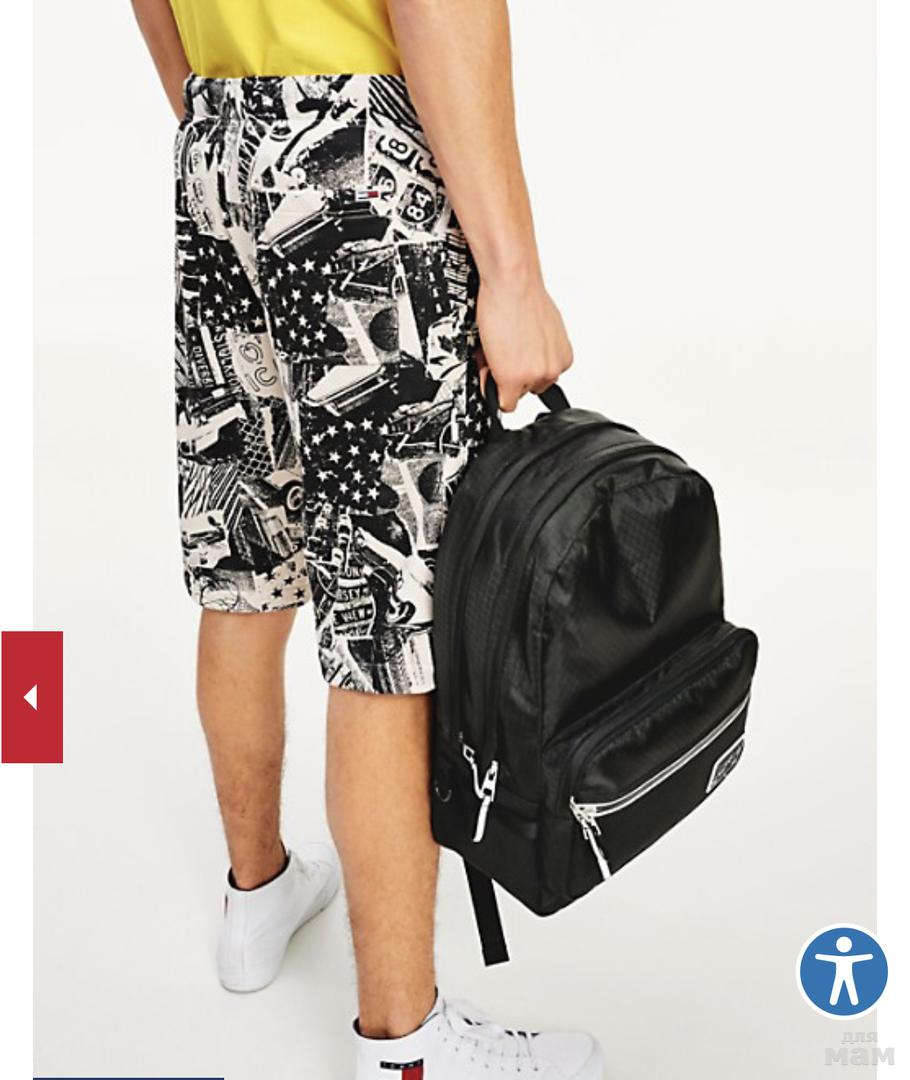This screenshot has height=1080, width=910.
Task: Go to the previous product image
Action: click(32, 697)
